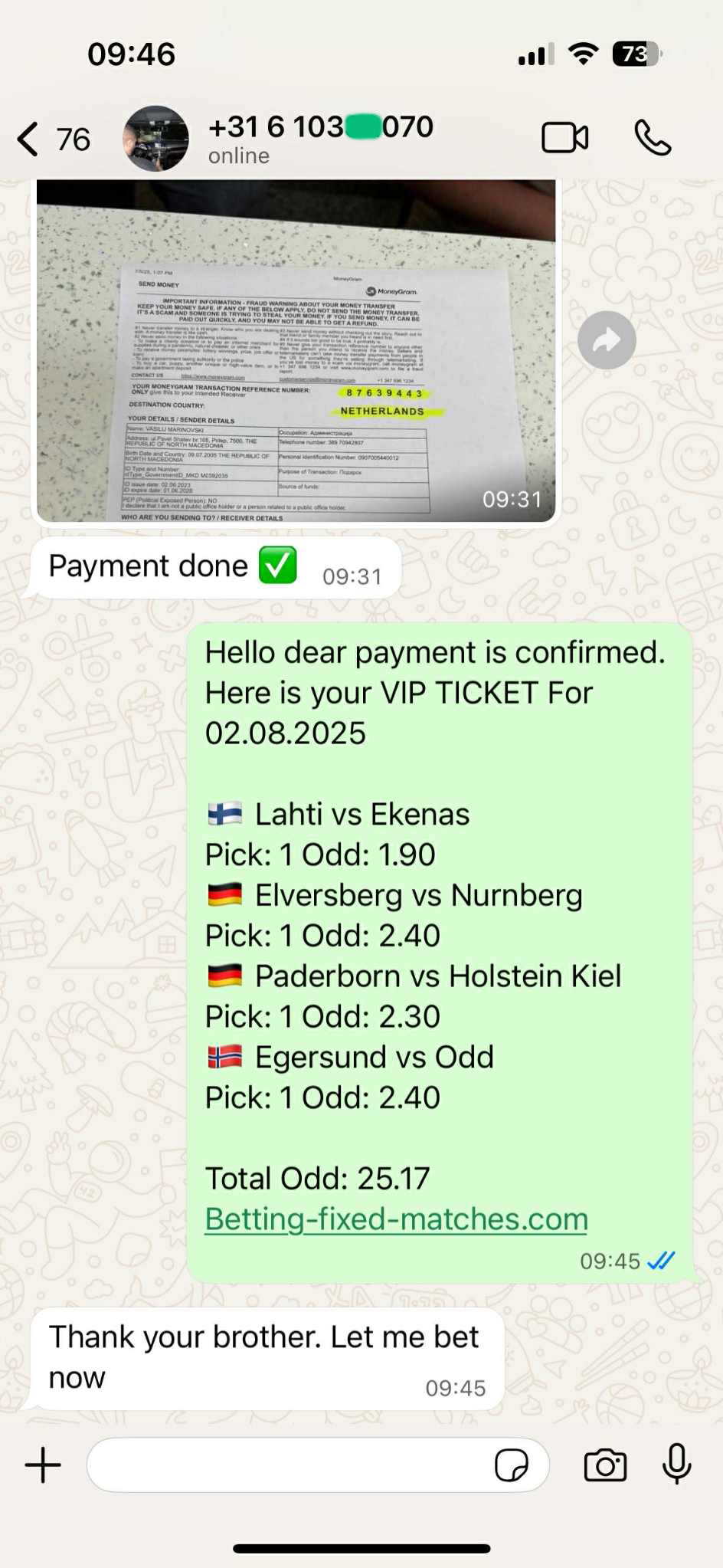Open the contact's profile photo

pyautogui.click(x=155, y=138)
